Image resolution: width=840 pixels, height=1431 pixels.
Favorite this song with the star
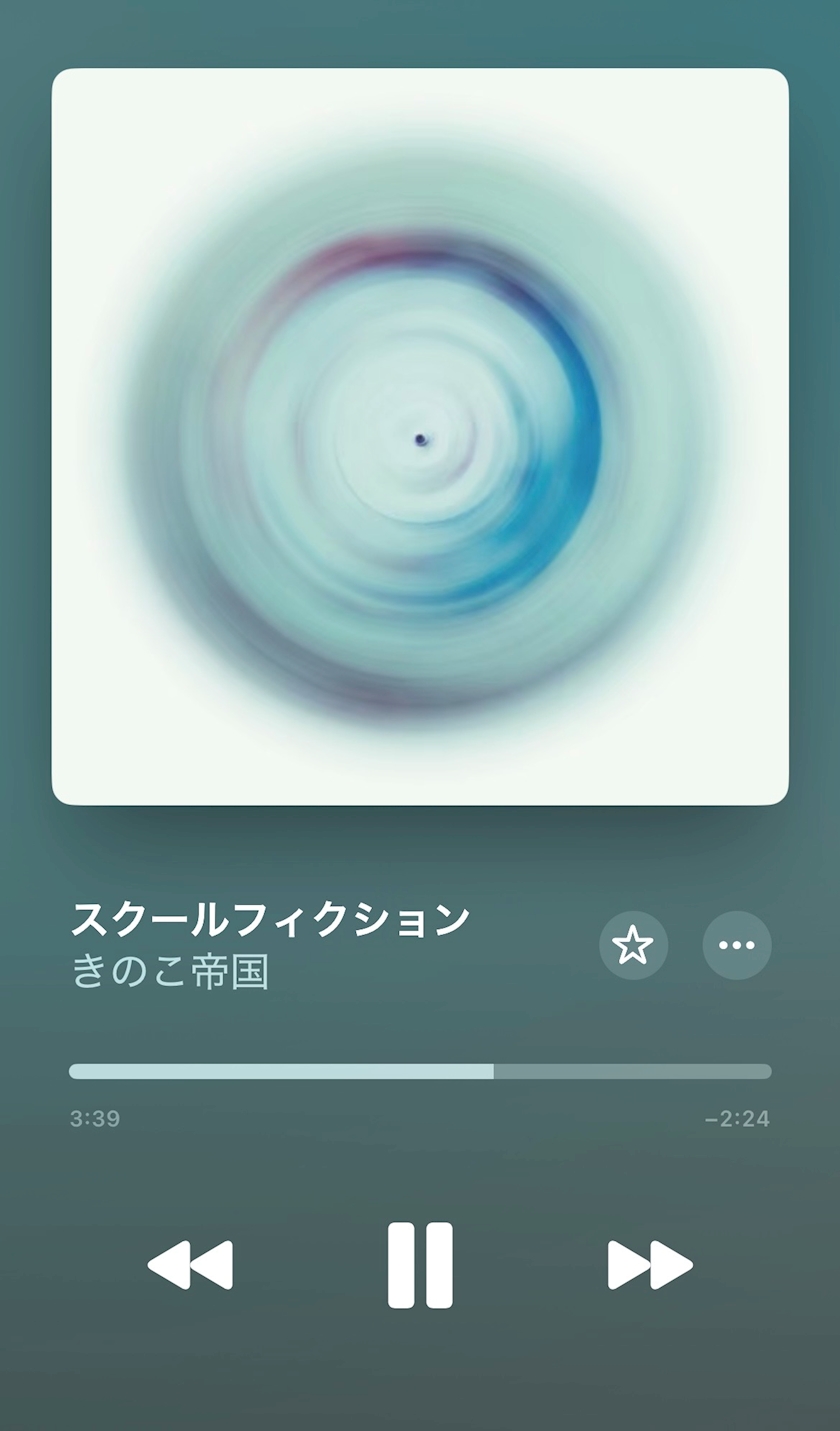(x=633, y=945)
